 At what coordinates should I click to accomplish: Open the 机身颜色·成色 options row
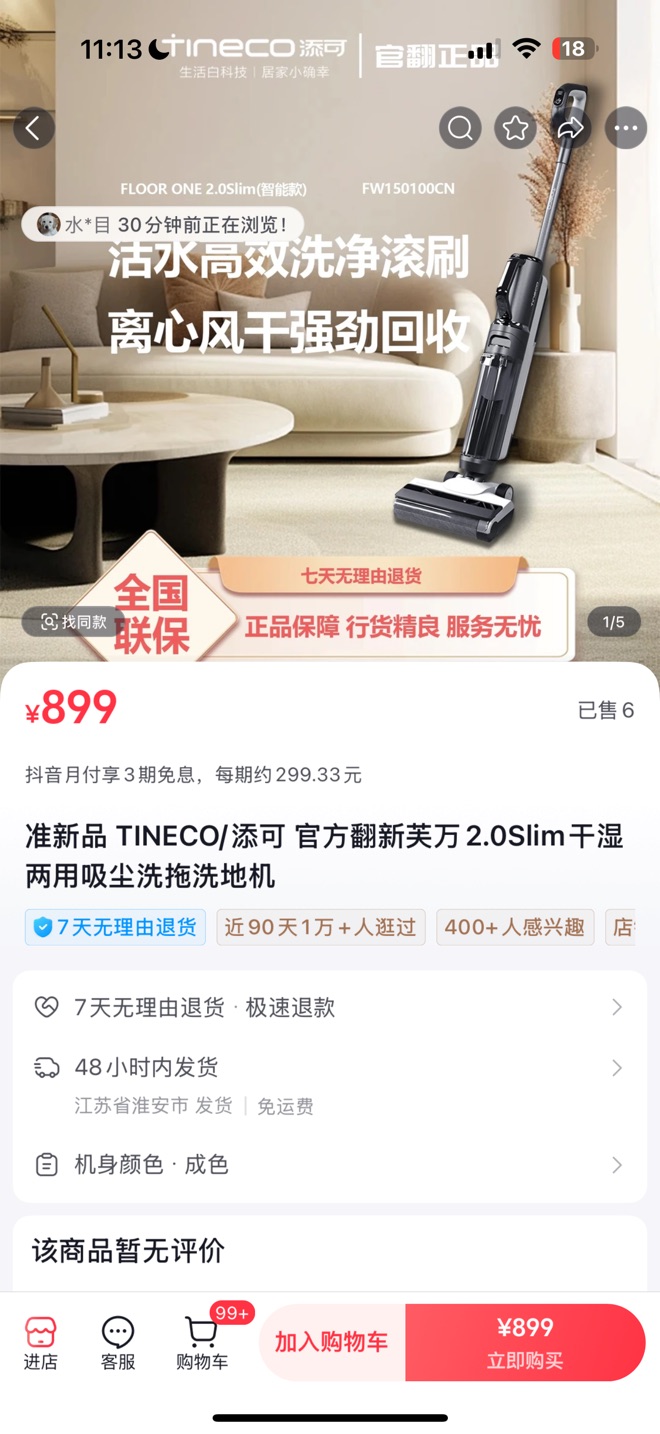click(330, 1165)
